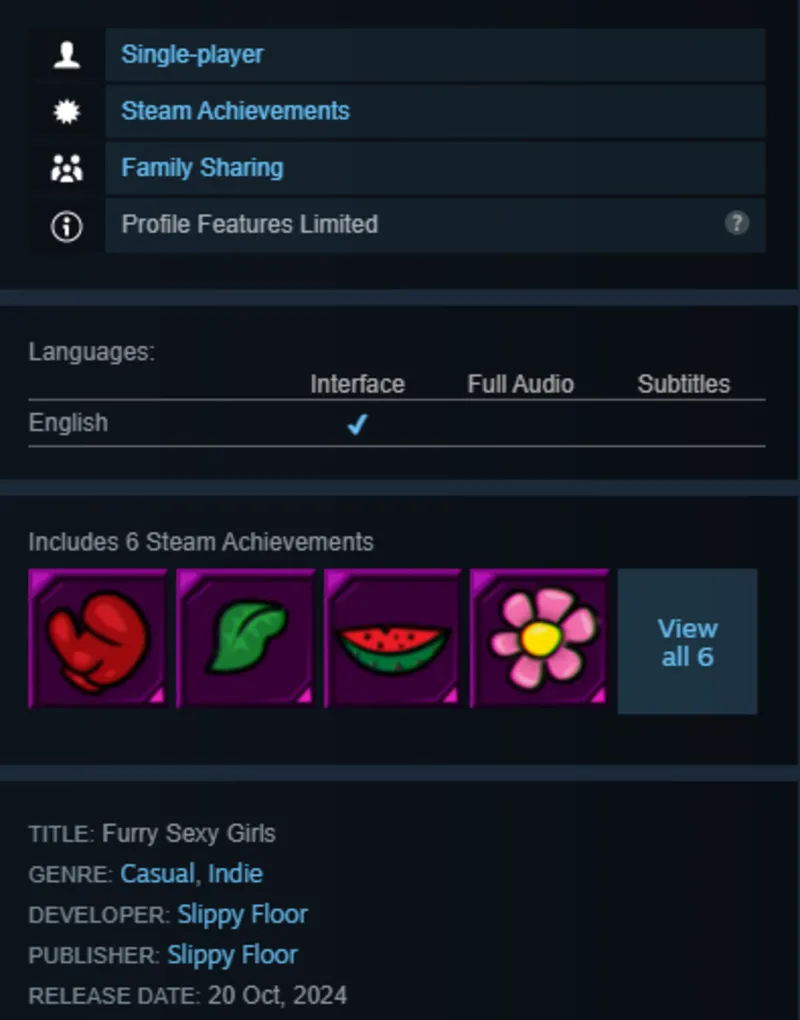Open the green leaf achievement tile

tap(246, 639)
